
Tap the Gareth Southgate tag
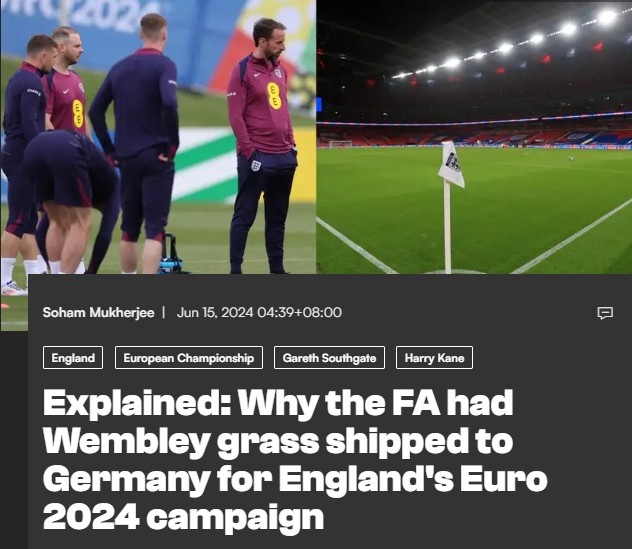tap(329, 358)
